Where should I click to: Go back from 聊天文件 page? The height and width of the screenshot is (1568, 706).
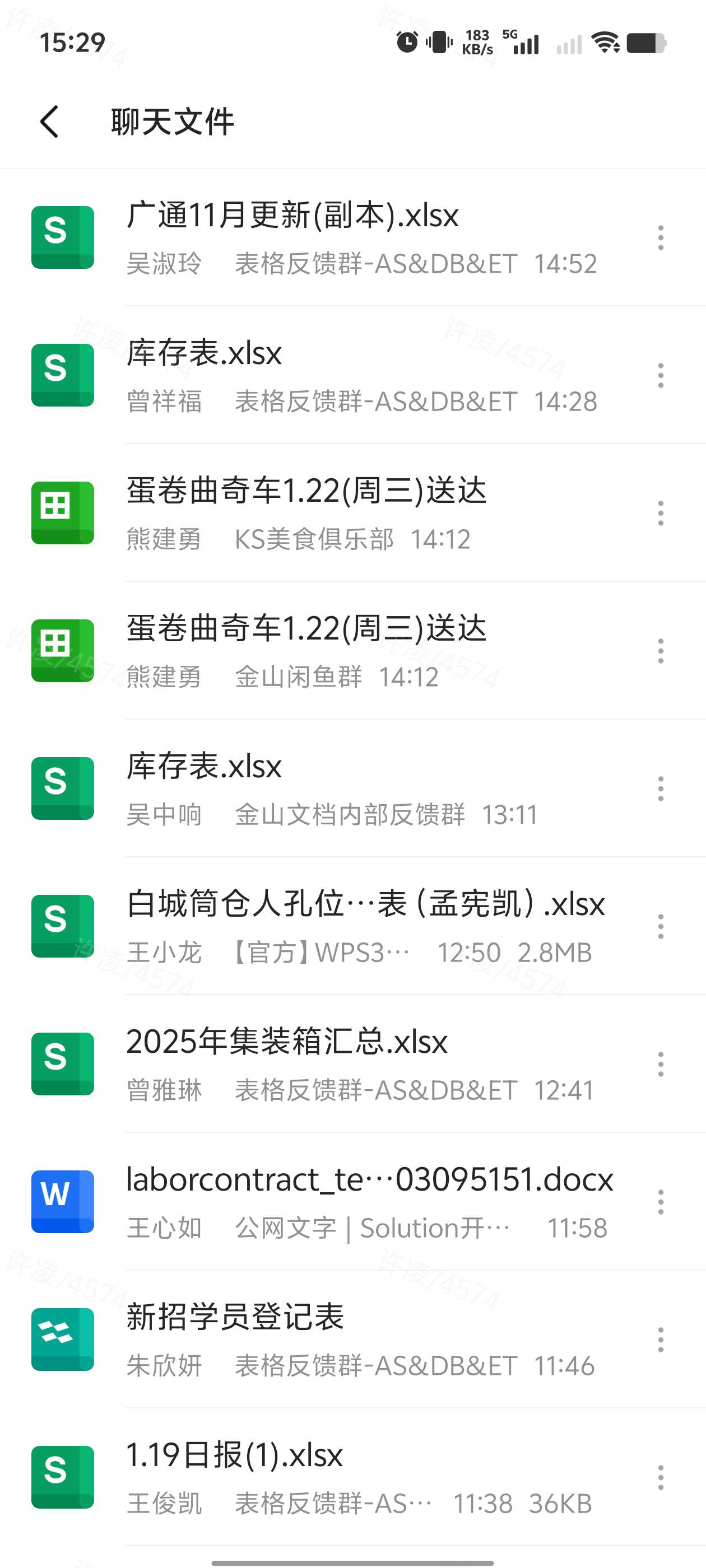49,122
